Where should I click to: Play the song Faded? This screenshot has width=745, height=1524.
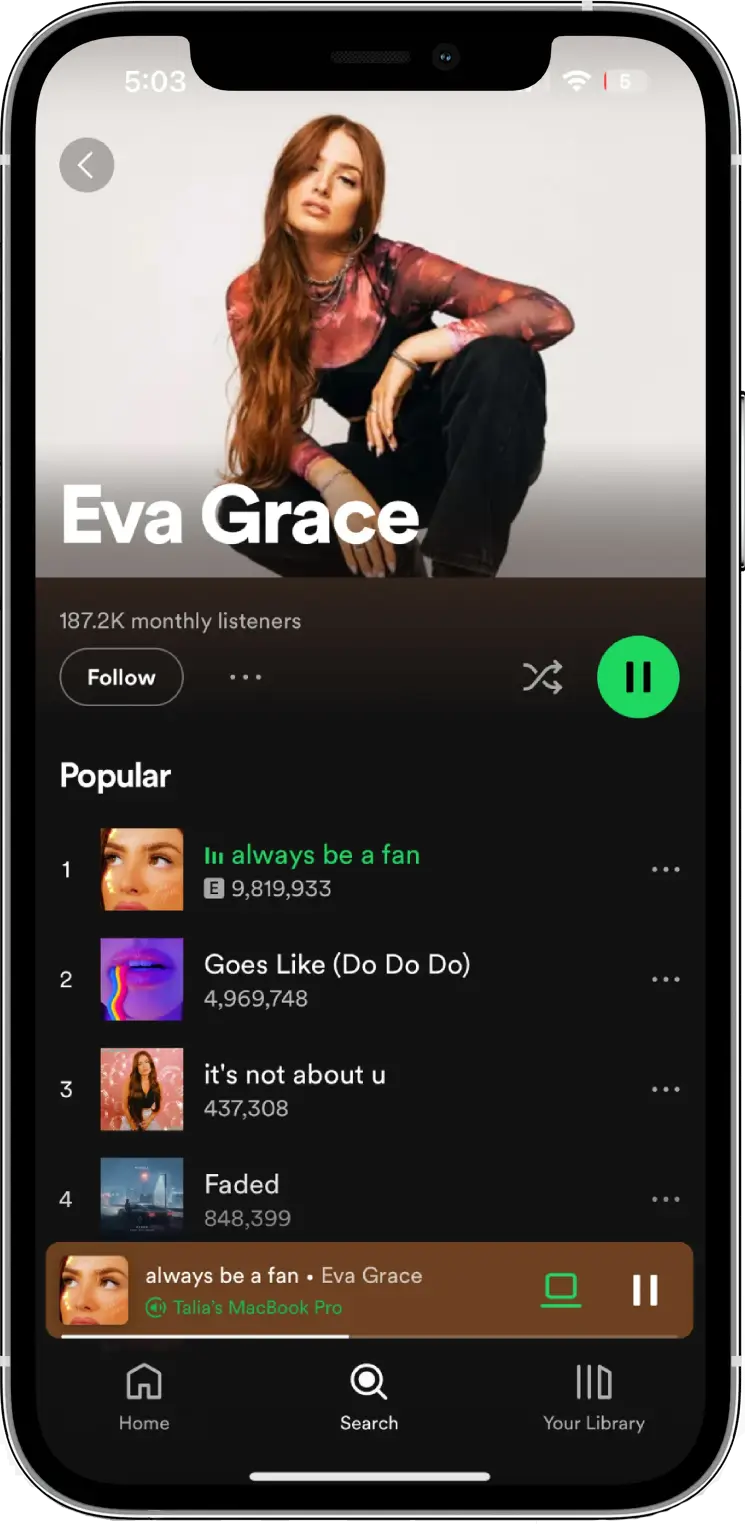point(242,1198)
